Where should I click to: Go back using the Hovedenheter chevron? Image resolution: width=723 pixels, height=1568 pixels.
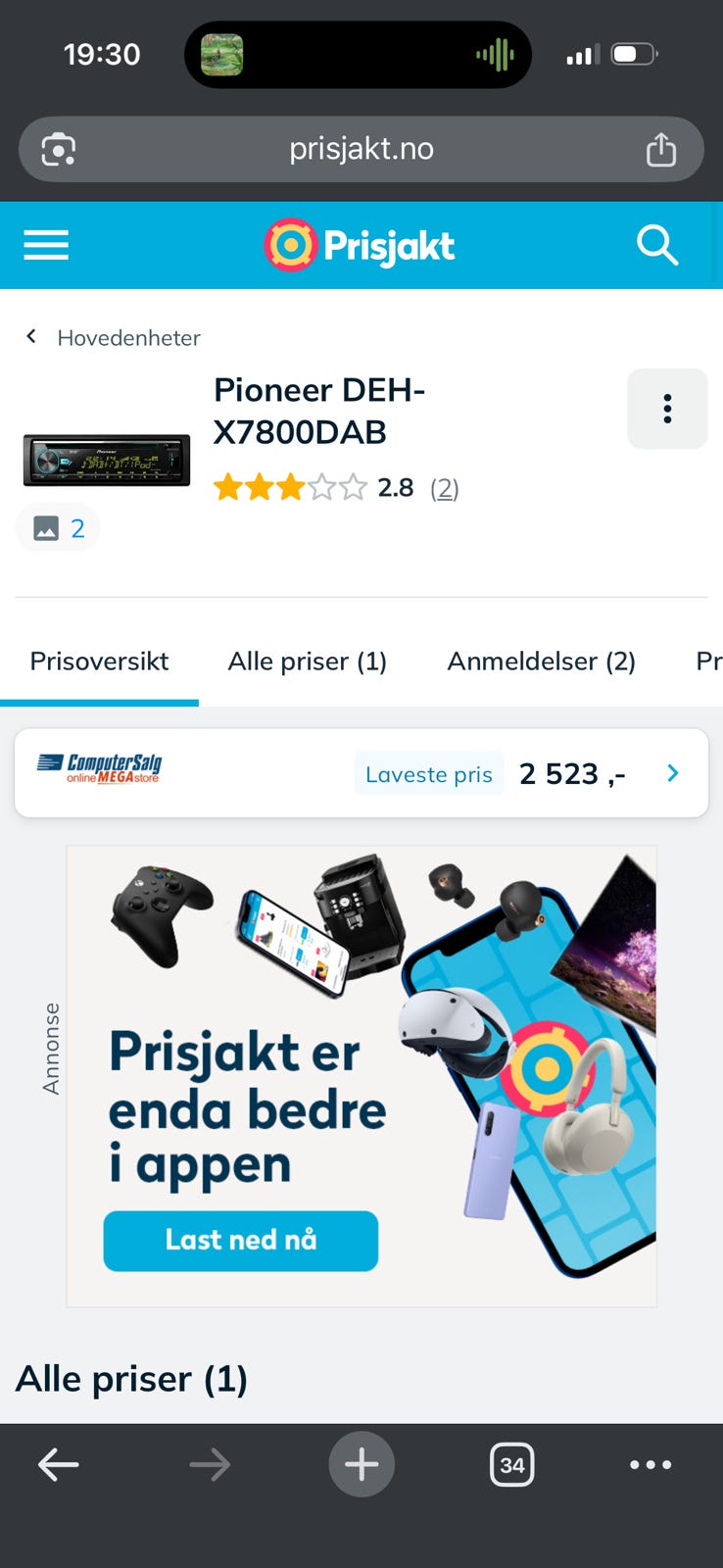coord(30,336)
